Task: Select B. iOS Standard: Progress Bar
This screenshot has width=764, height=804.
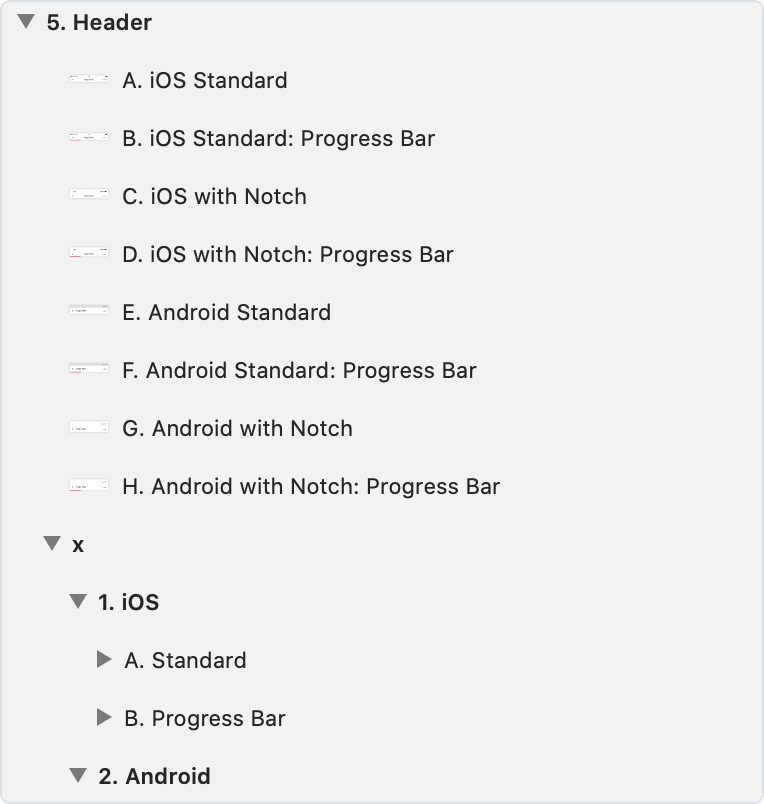Action: click(x=278, y=138)
